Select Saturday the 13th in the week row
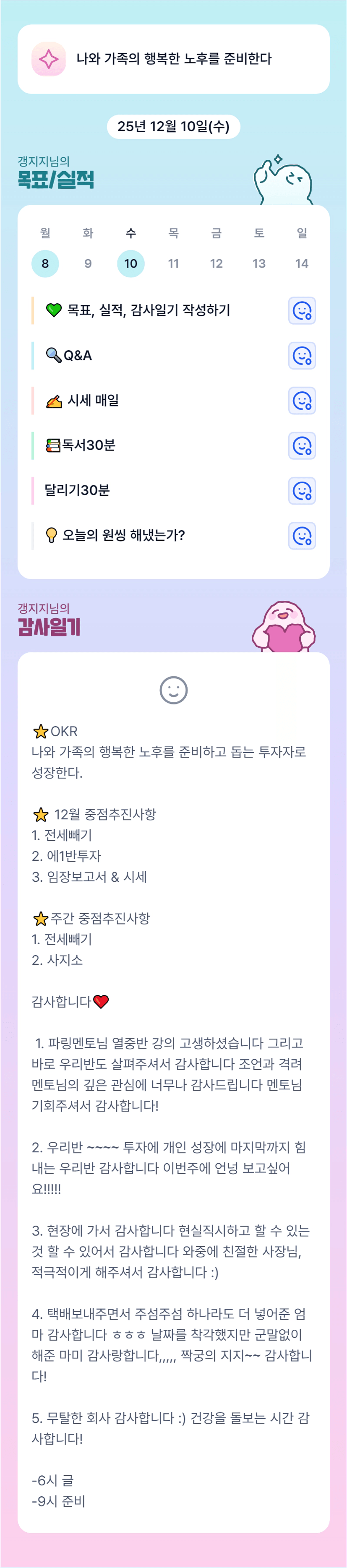This screenshot has height=1568, width=347. pos(259,263)
